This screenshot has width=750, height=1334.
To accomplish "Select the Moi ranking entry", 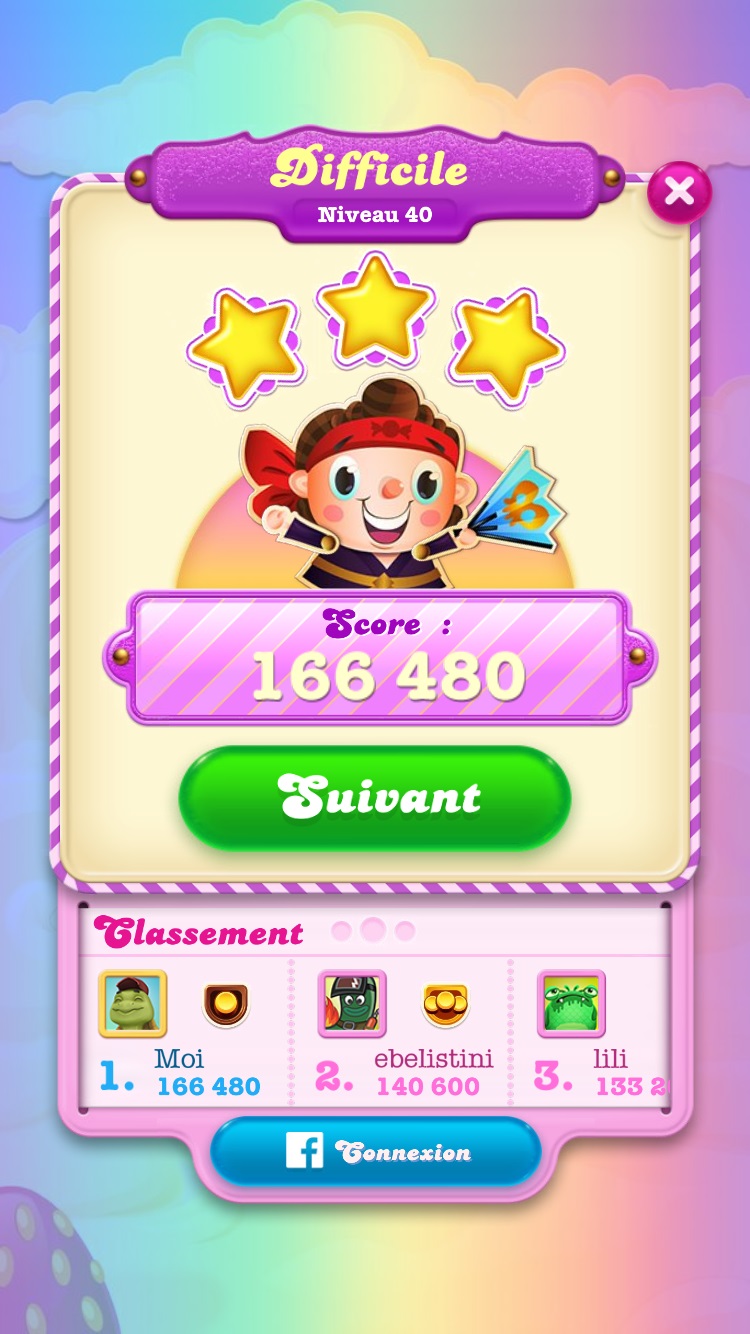I will coord(185,1035).
